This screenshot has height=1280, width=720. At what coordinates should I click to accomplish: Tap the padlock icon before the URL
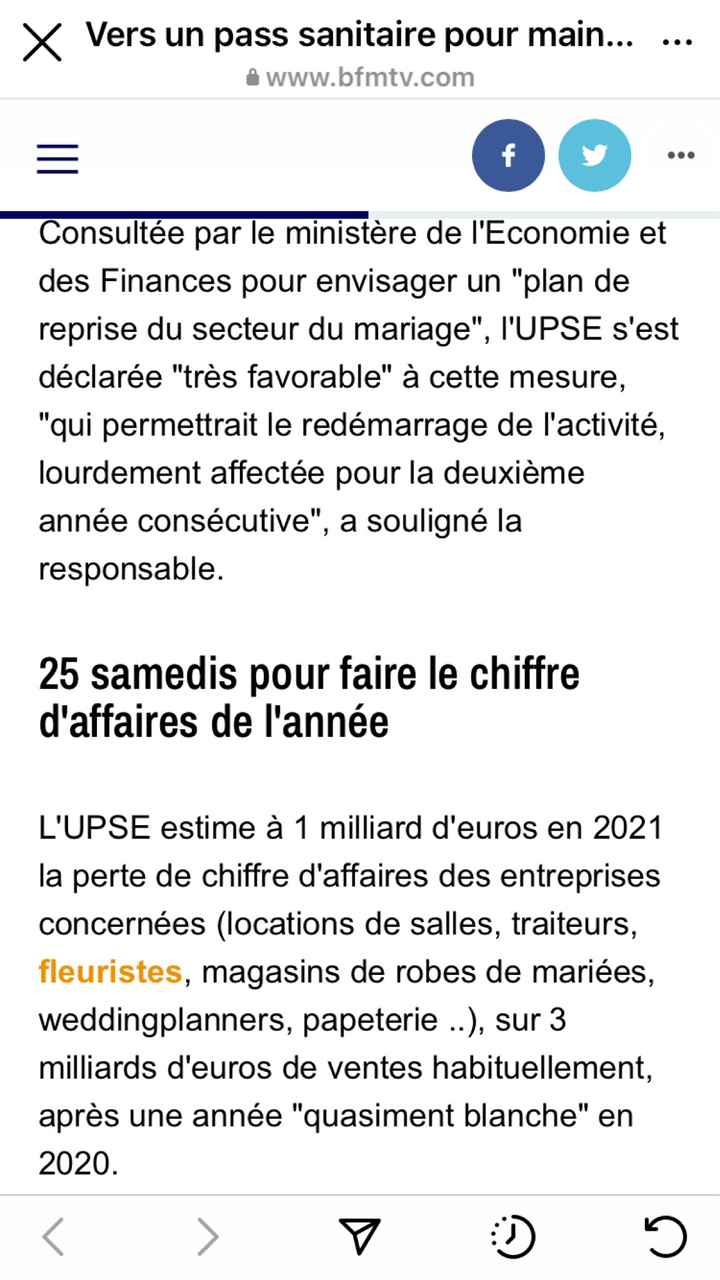253,77
